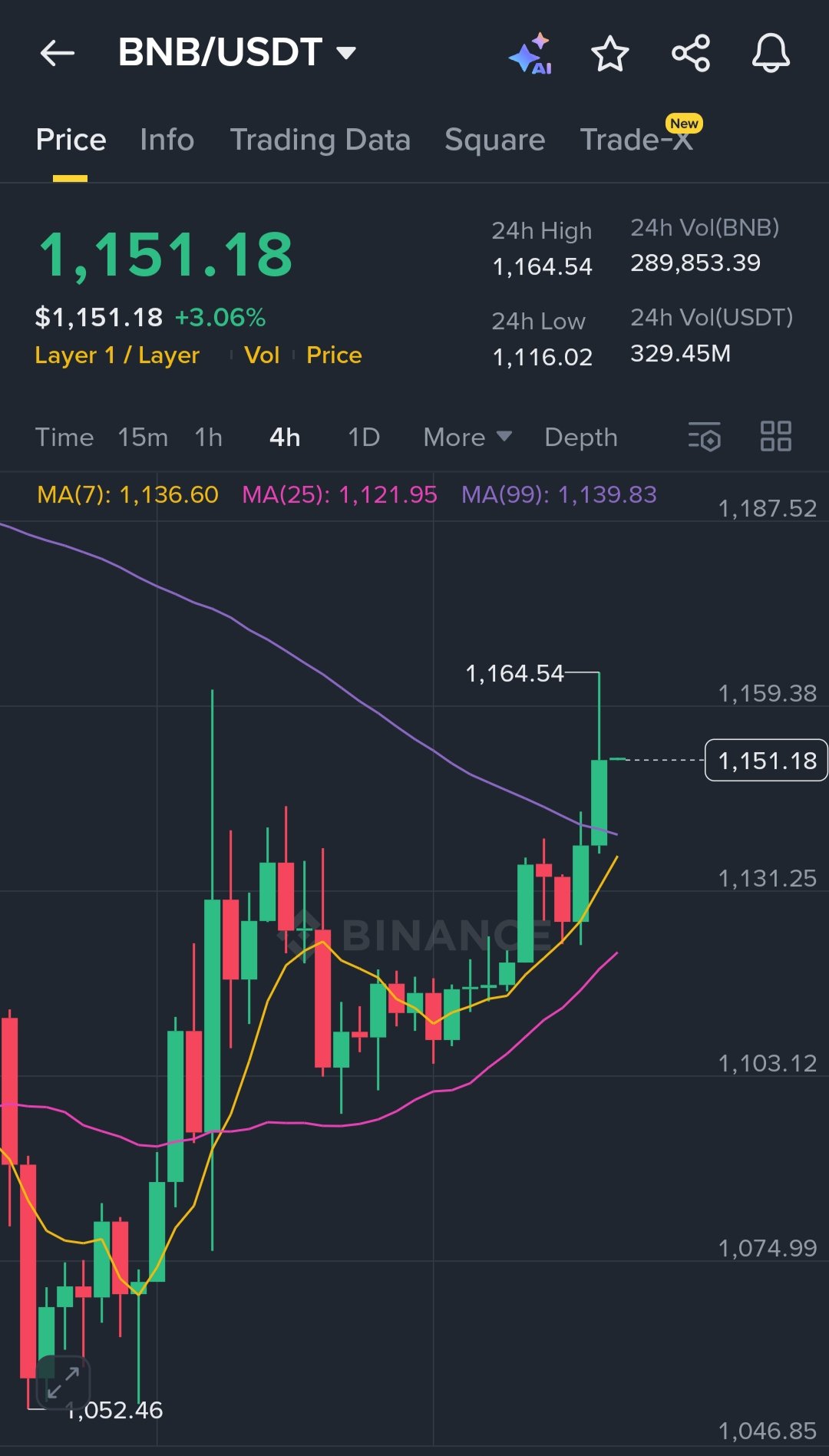This screenshot has width=829, height=1456.
Task: Select the 1h chart interval
Action: coord(208,437)
